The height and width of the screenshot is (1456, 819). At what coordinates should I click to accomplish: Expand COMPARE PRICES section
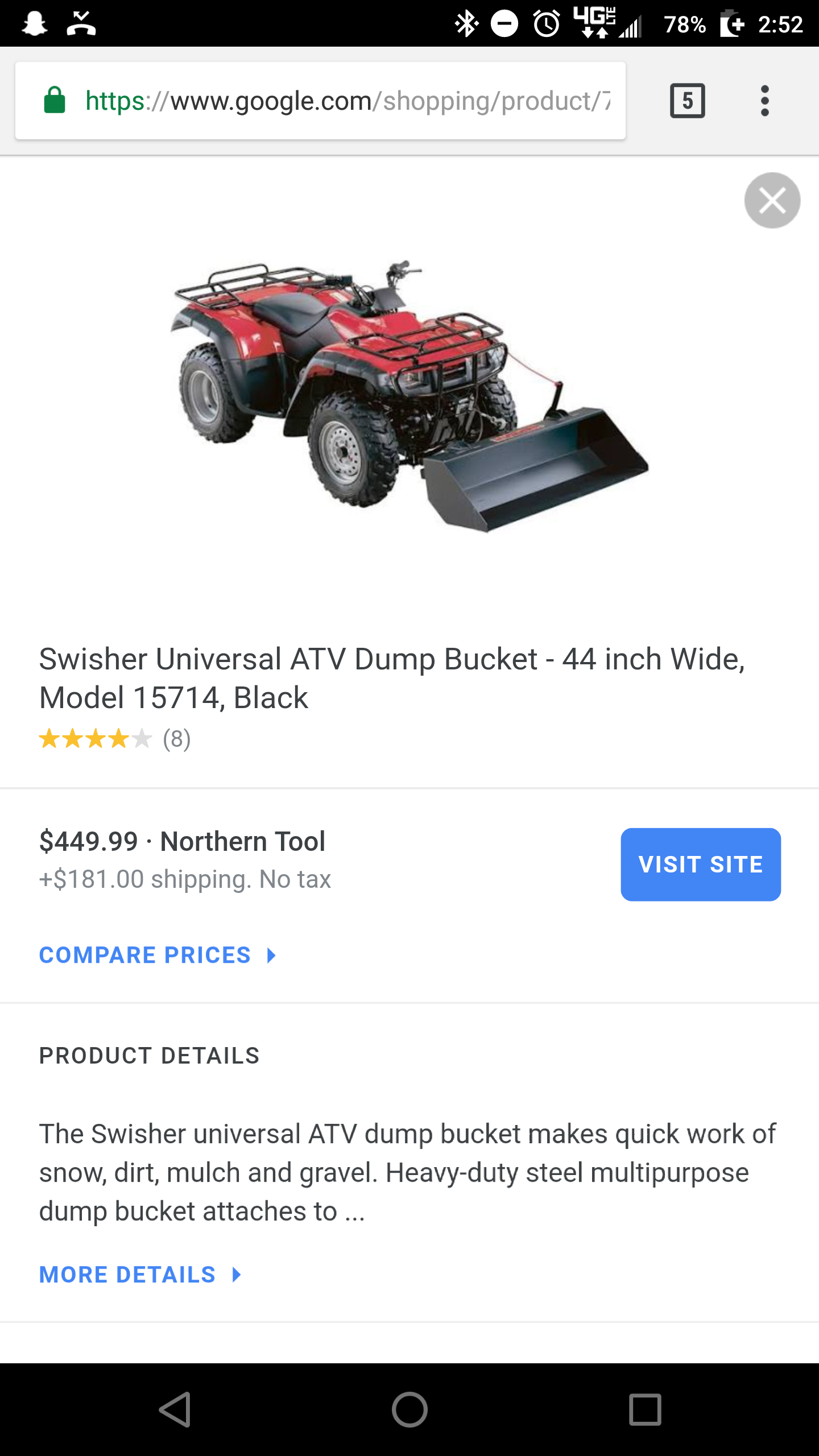pyautogui.click(x=144, y=955)
